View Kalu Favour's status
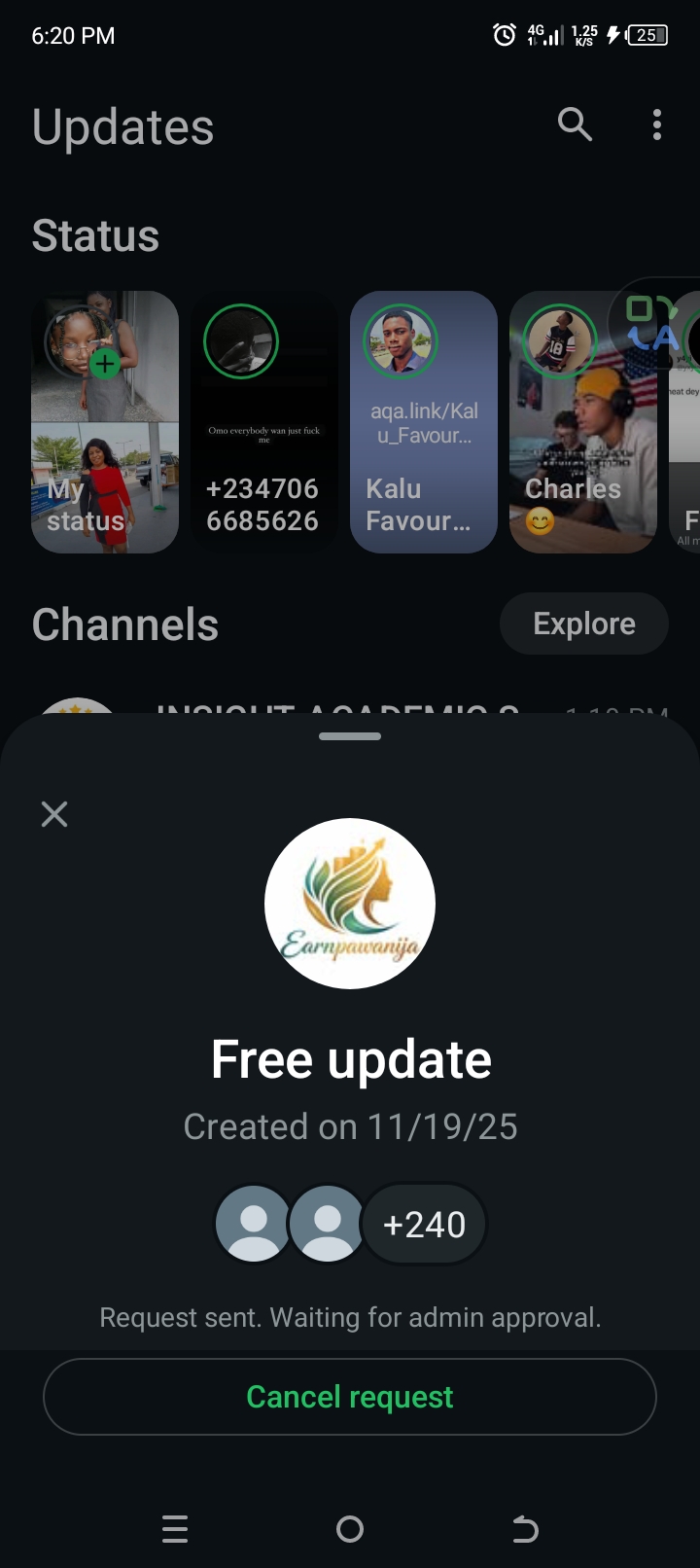700x1568 pixels. click(423, 422)
